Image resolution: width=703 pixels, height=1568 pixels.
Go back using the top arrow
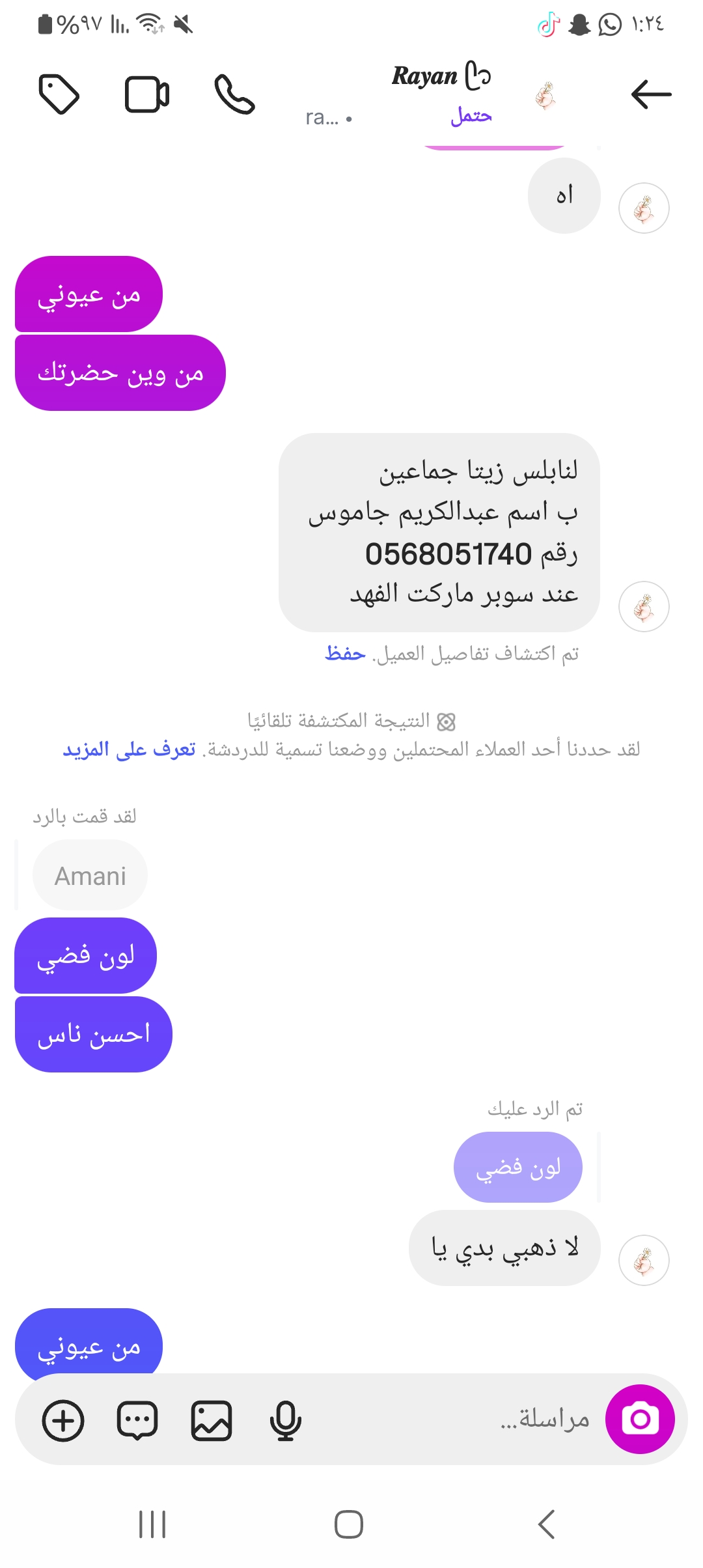point(651,94)
